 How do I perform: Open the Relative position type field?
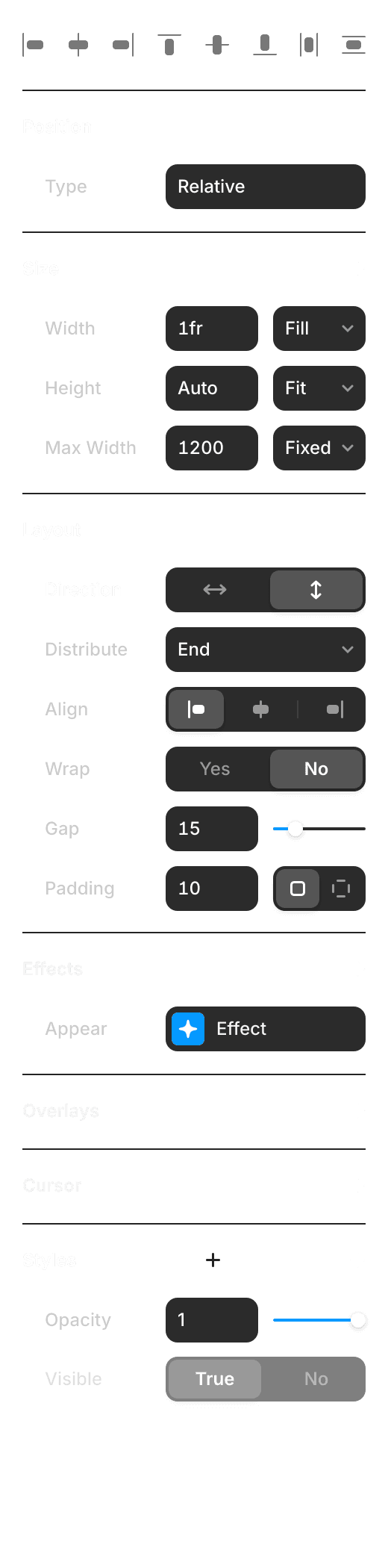(266, 187)
